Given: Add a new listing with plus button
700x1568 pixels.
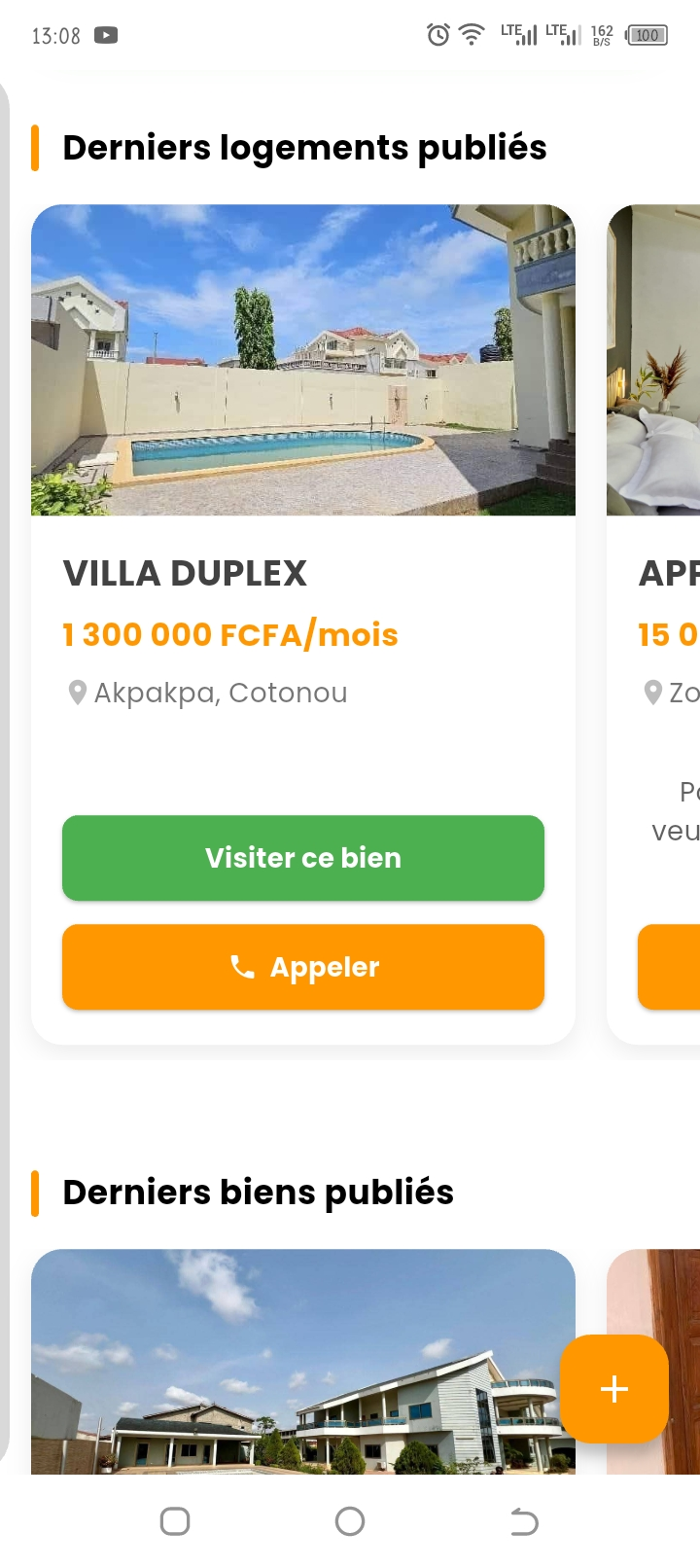Looking at the screenshot, I should click(x=613, y=1388).
